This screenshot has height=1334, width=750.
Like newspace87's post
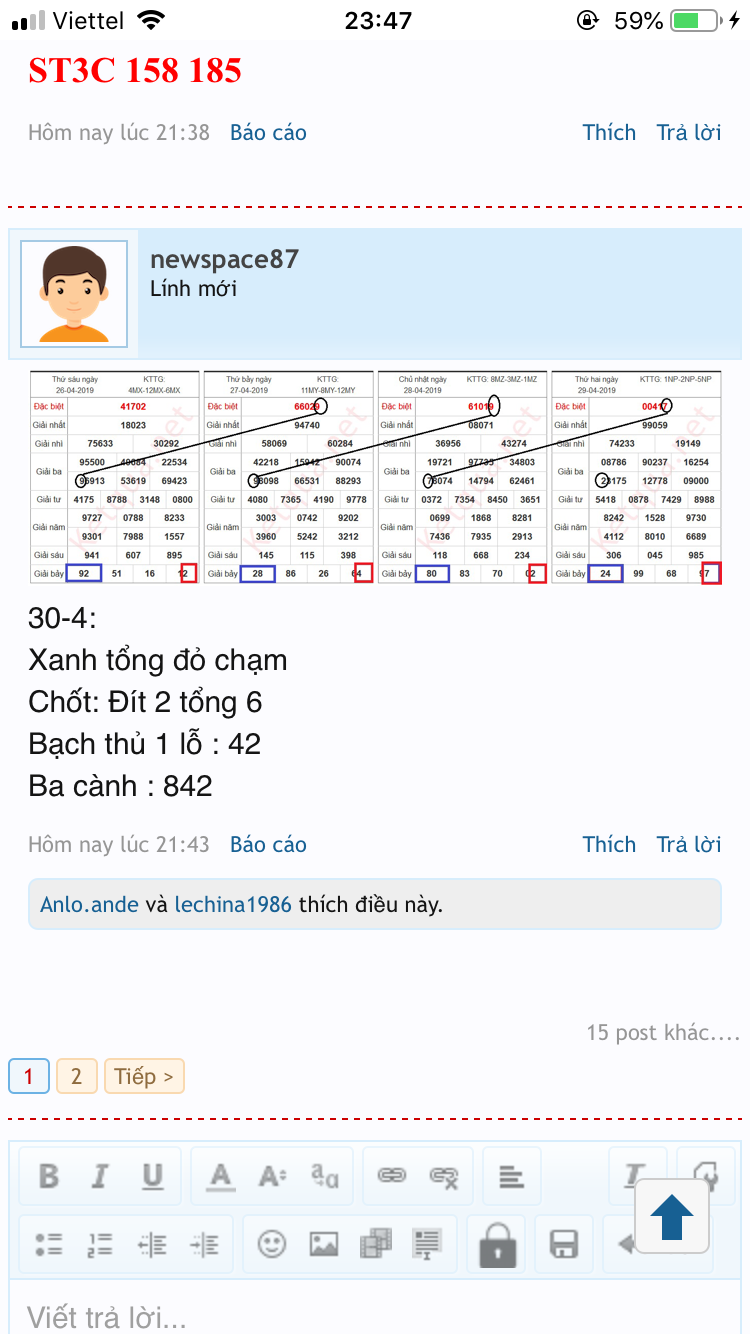click(x=609, y=845)
